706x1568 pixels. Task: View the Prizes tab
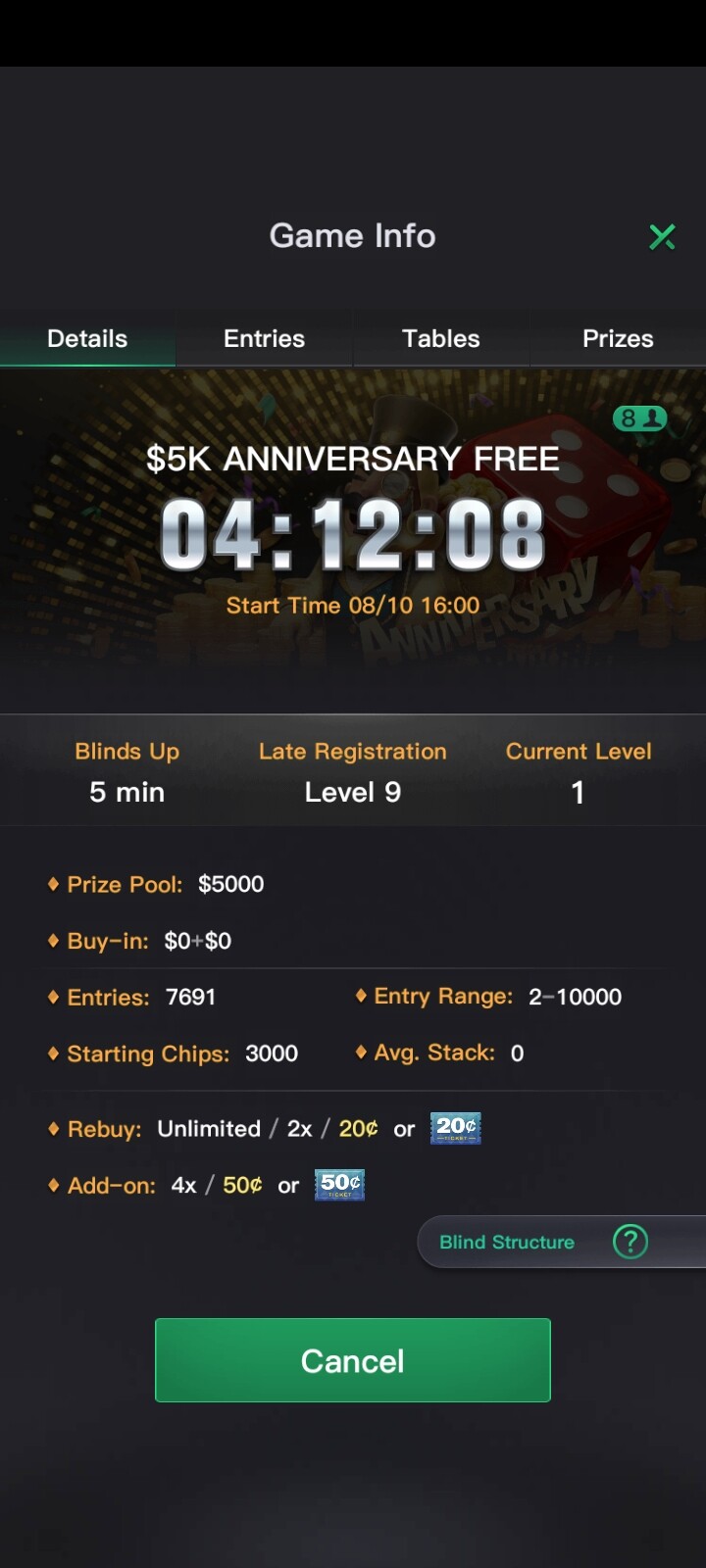[x=618, y=338]
